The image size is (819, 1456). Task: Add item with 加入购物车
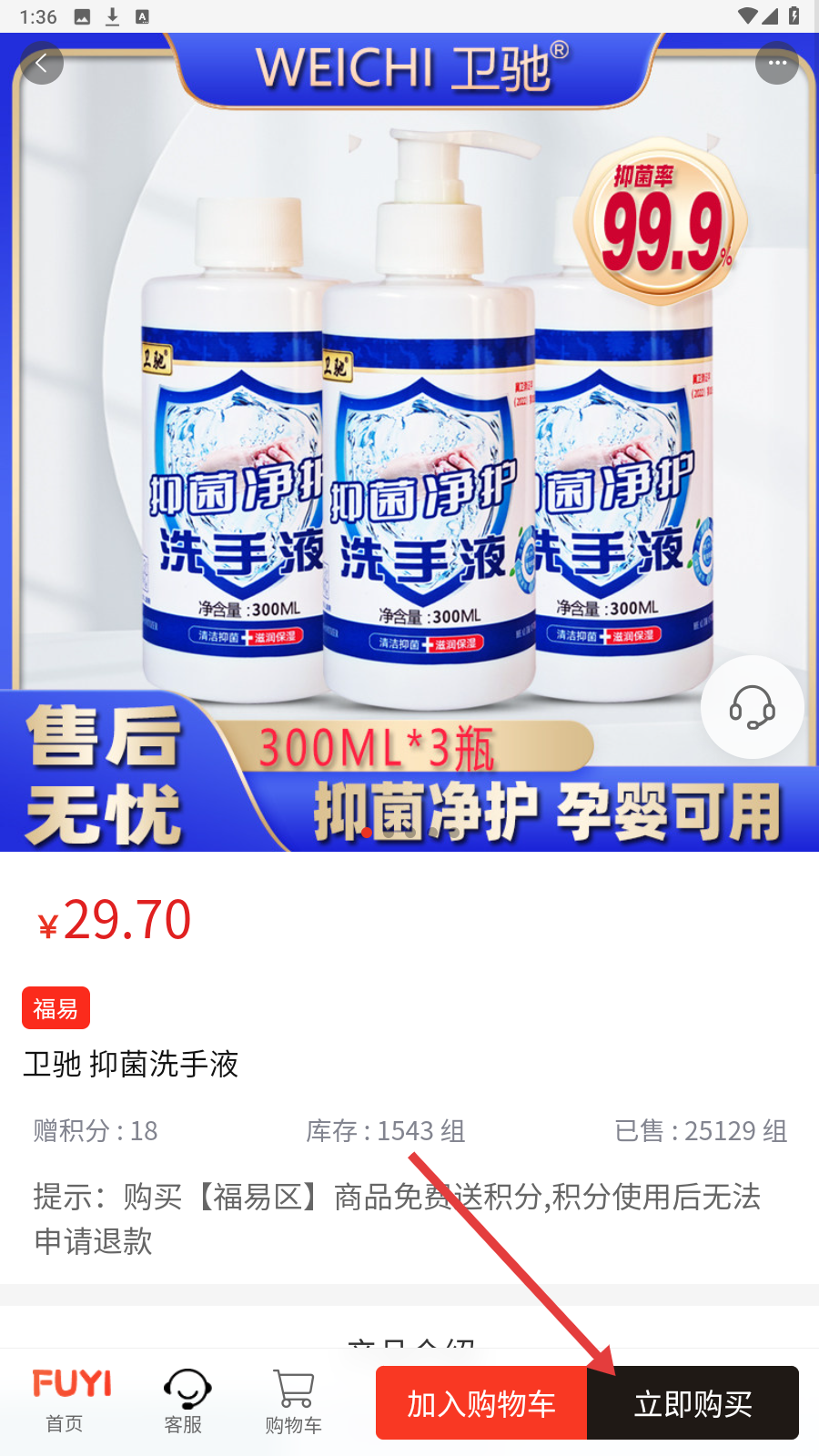pos(481,1403)
